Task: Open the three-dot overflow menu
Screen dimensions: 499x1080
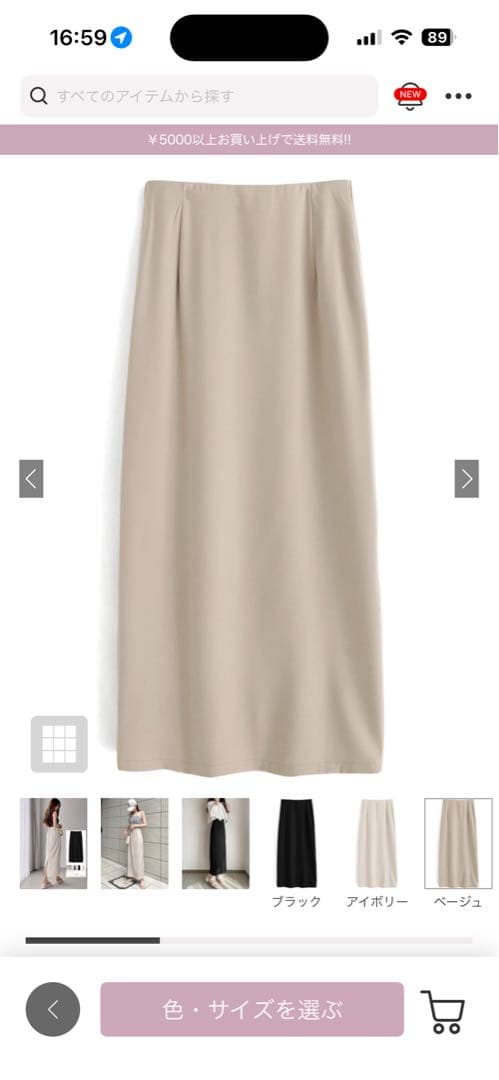Action: [458, 96]
